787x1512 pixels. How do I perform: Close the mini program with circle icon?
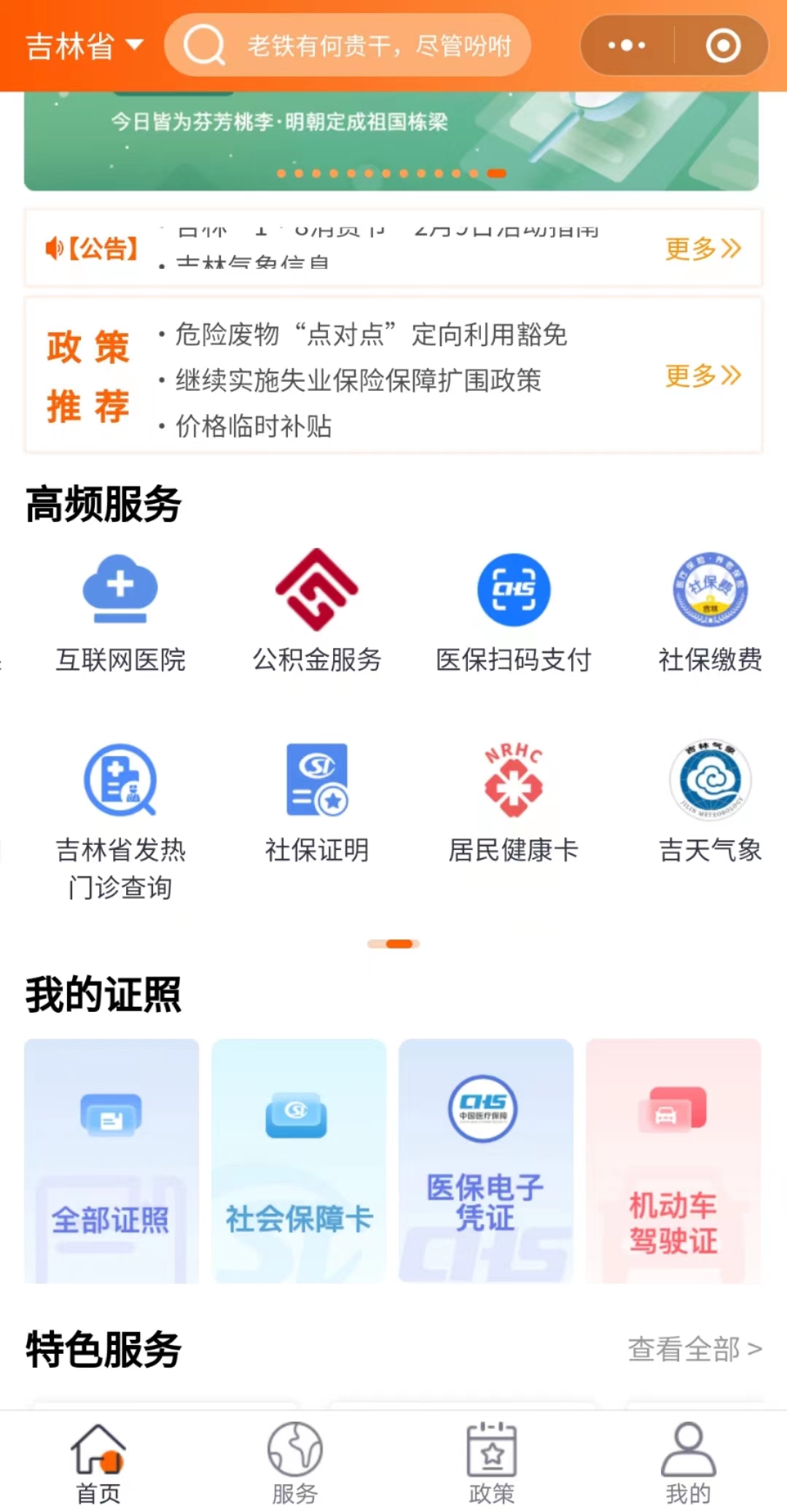point(723,46)
